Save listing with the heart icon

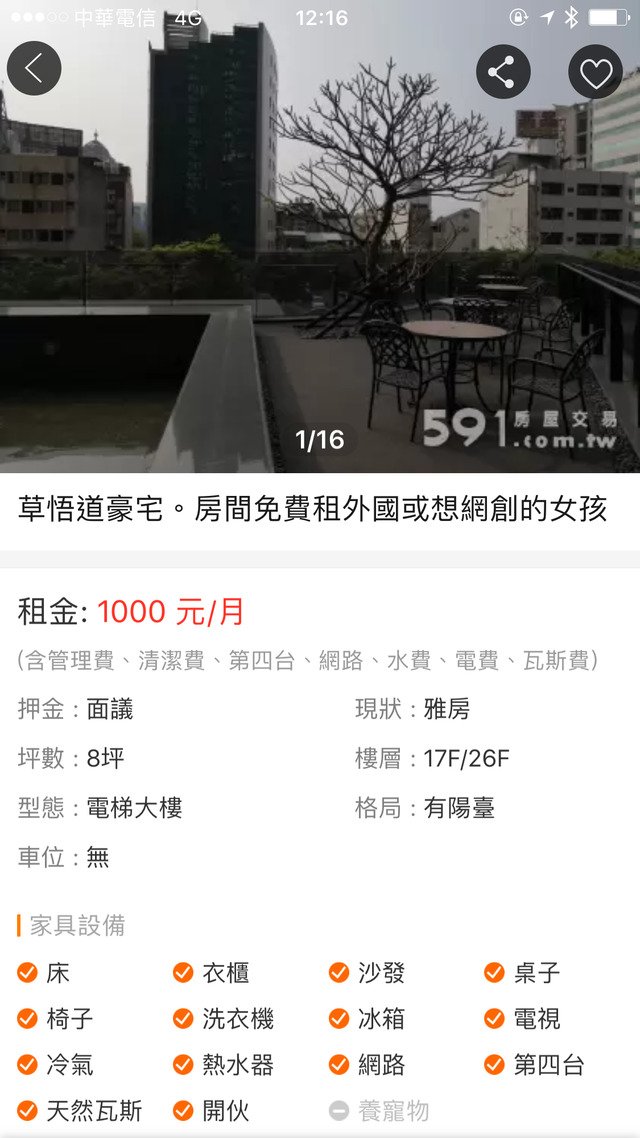pos(595,72)
